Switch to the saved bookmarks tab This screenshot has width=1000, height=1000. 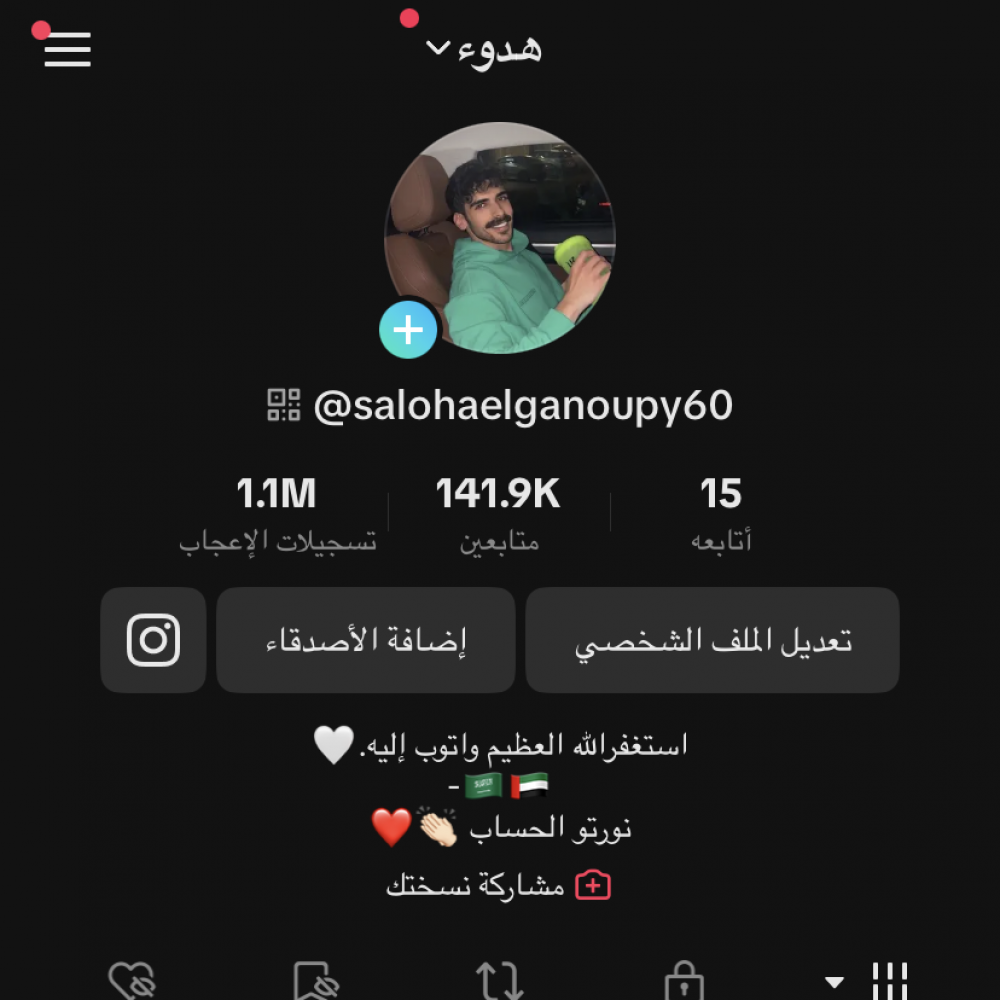[x=316, y=981]
